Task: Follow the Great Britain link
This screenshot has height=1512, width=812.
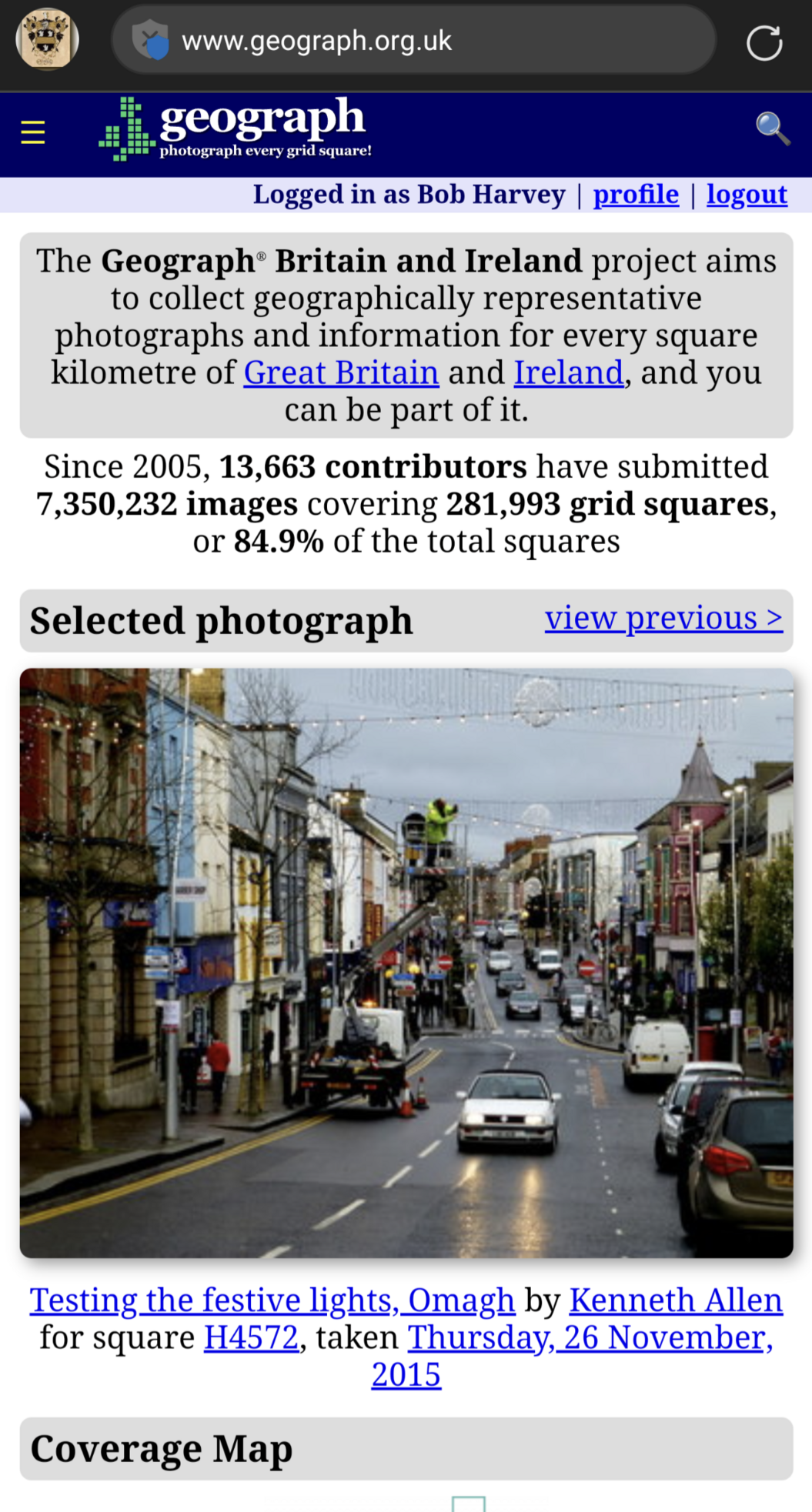Action: point(341,373)
